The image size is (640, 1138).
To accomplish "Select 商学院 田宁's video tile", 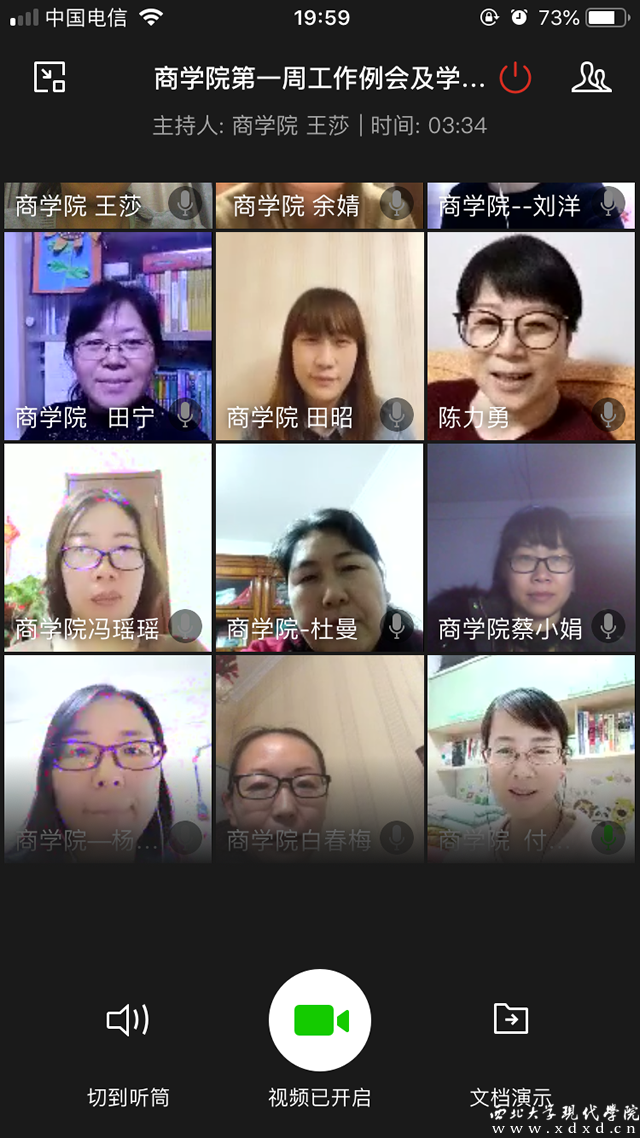I will pyautogui.click(x=108, y=336).
